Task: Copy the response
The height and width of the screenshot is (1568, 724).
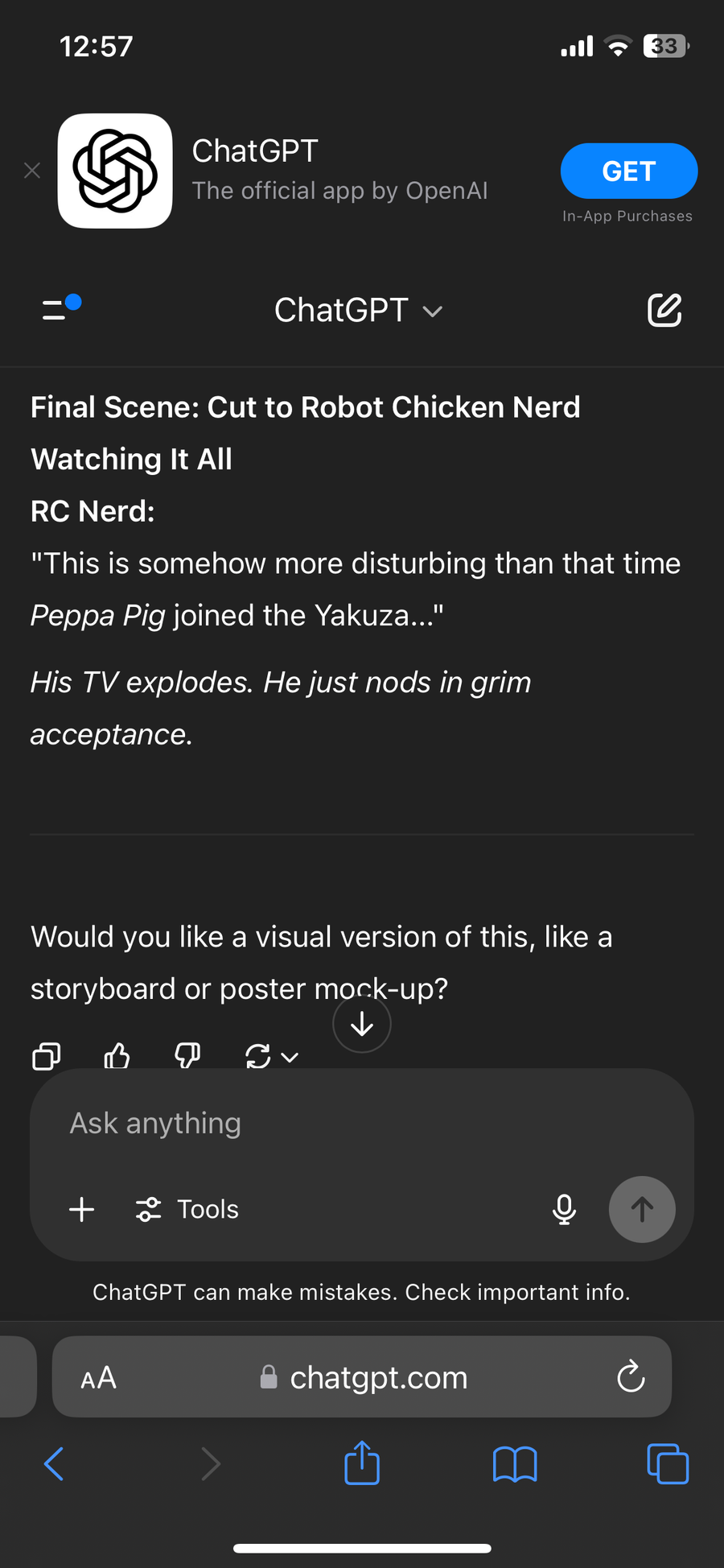Action: 46,1056
